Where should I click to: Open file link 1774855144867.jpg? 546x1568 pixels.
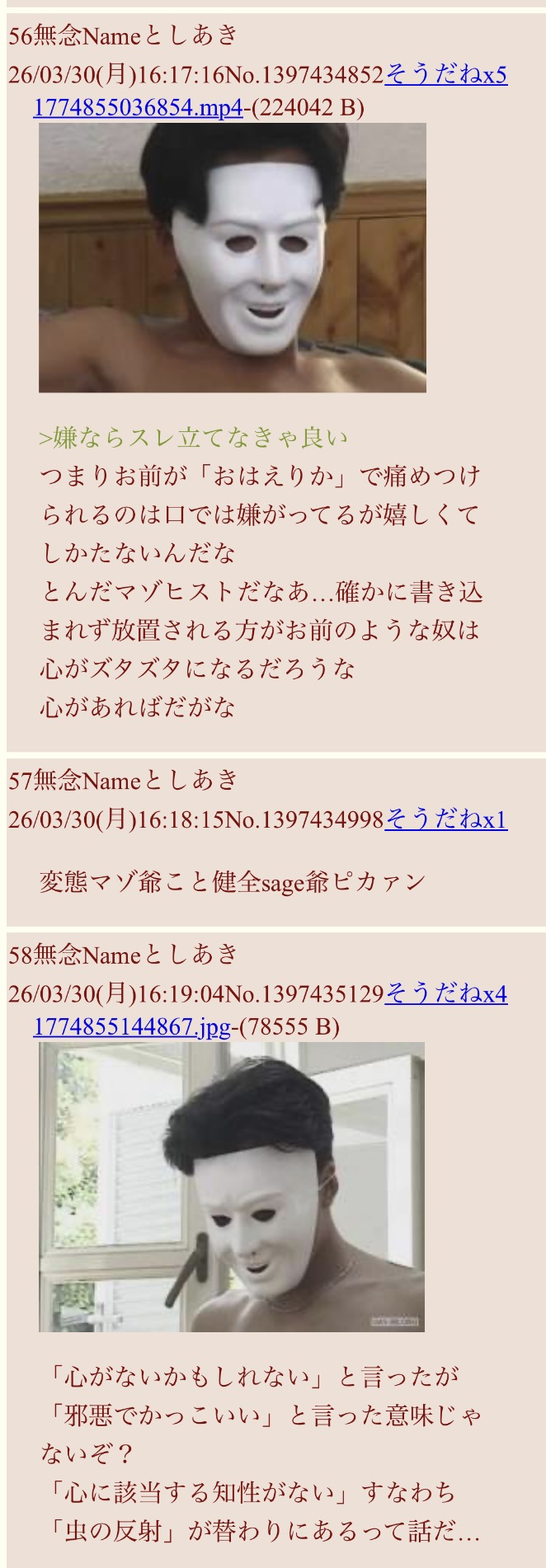click(131, 1026)
